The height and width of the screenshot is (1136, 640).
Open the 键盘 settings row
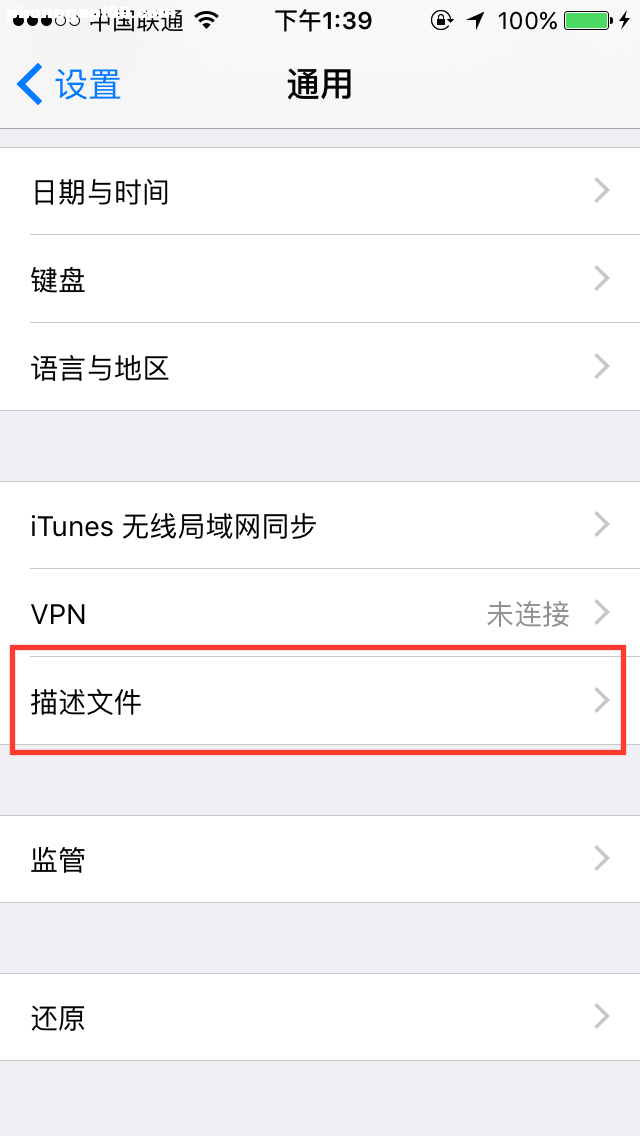pyautogui.click(x=320, y=279)
